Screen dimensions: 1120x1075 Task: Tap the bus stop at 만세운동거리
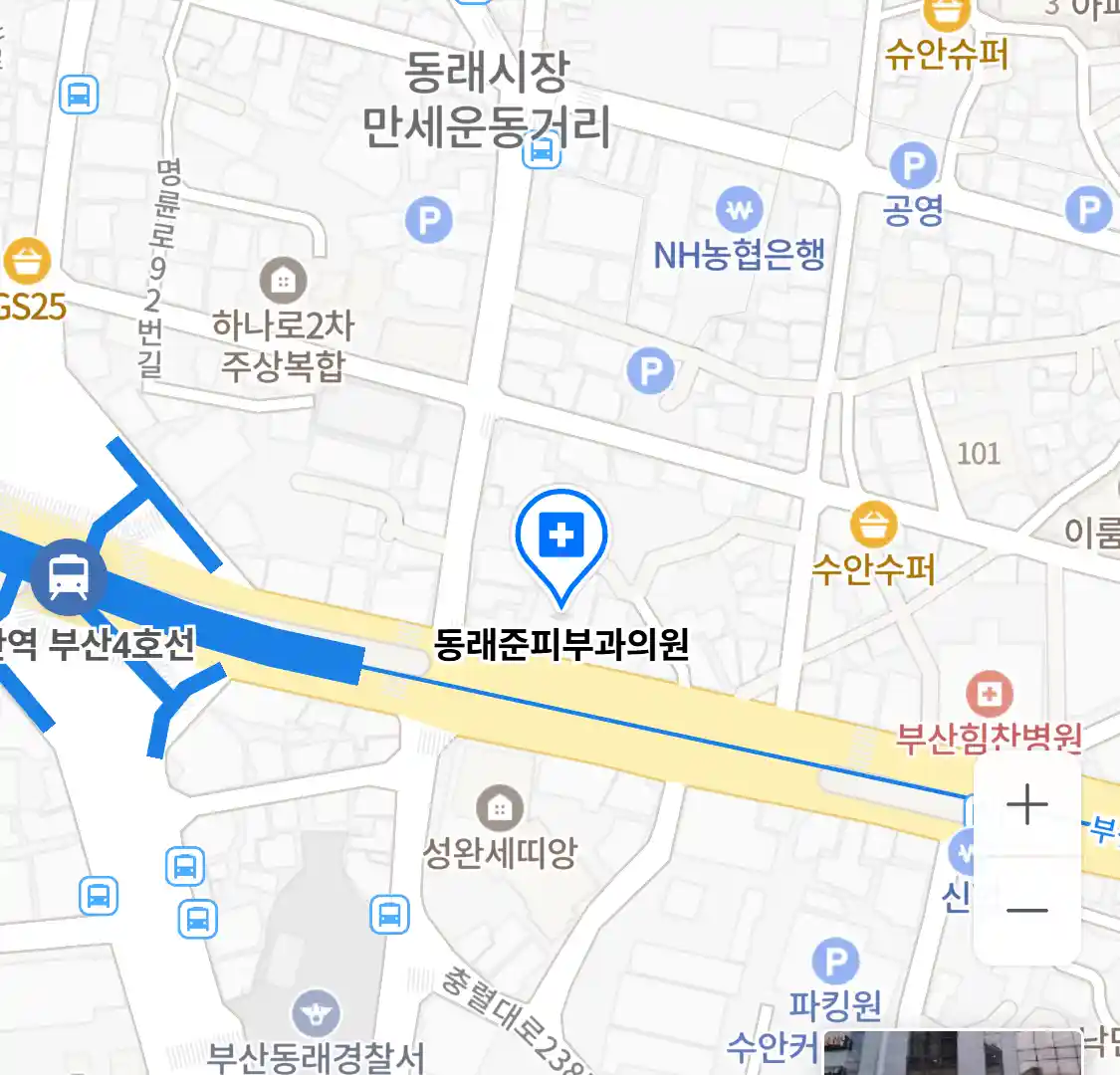tap(541, 150)
